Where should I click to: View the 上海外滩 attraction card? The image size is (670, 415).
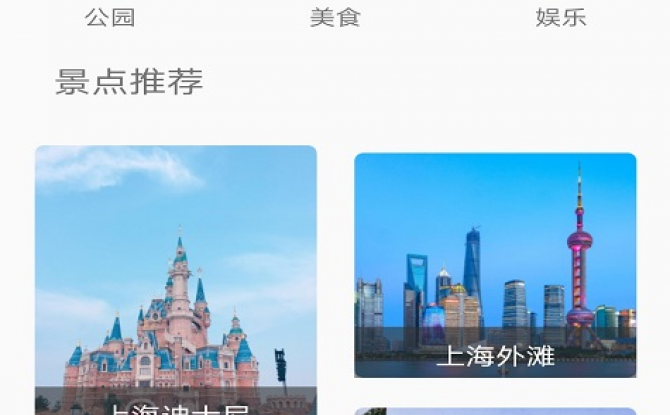coord(495,265)
